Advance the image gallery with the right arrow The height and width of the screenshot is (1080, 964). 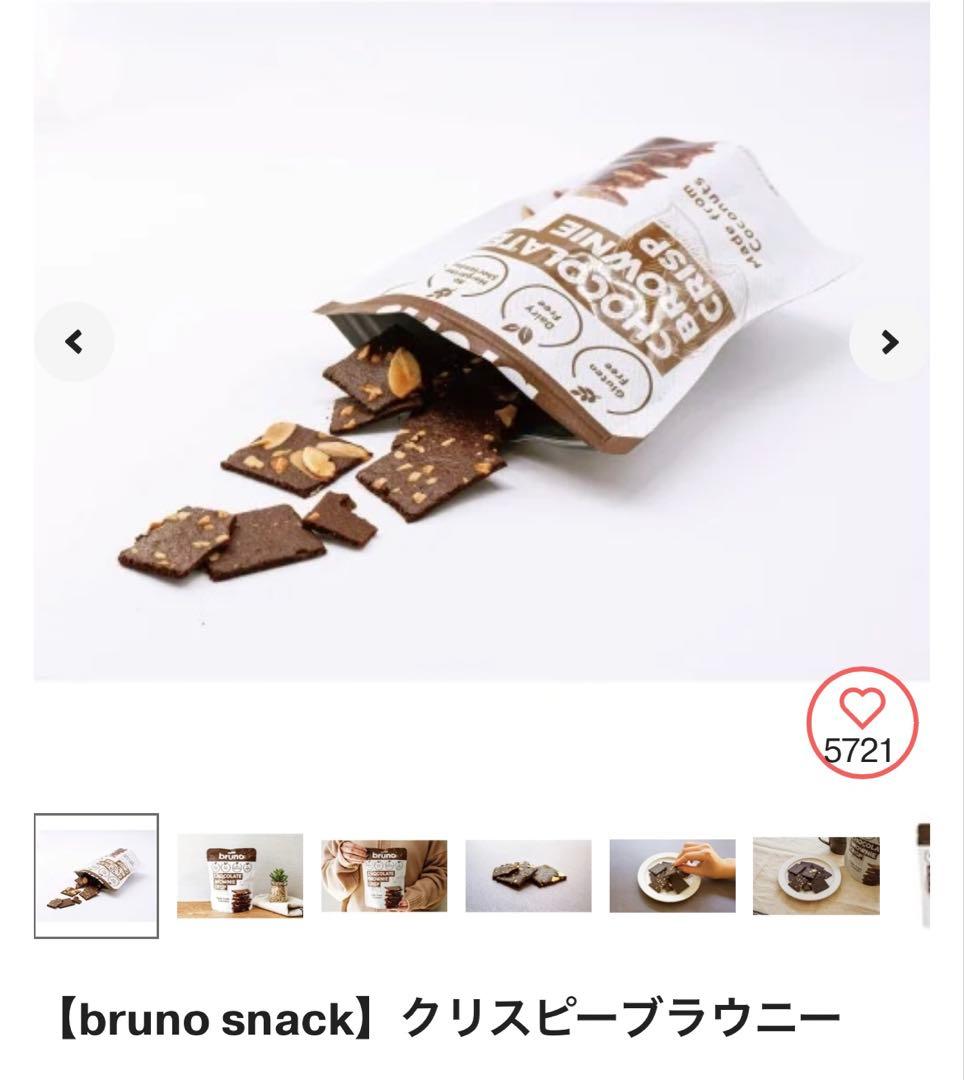(x=888, y=343)
